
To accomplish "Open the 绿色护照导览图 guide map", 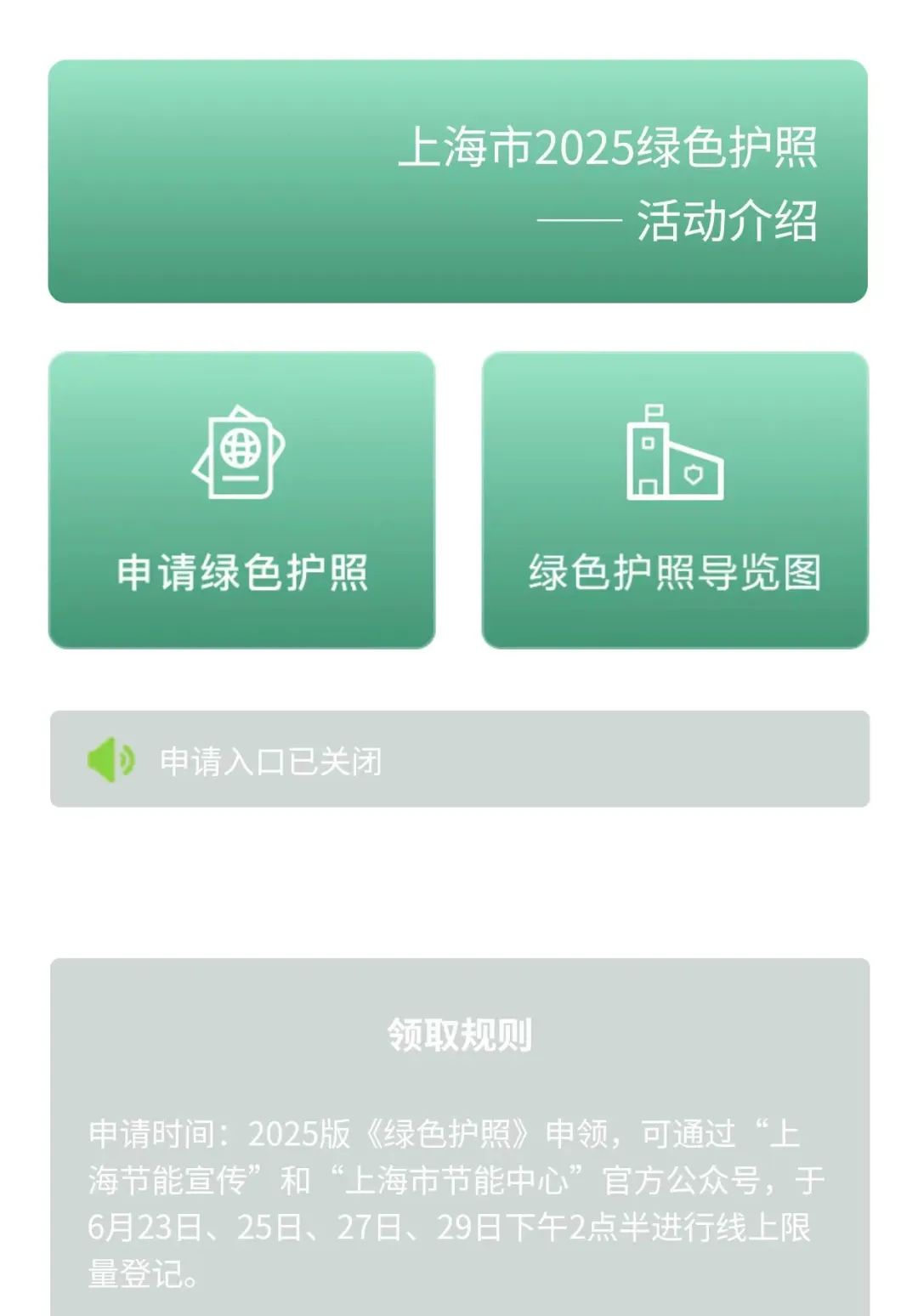I will pos(675,500).
